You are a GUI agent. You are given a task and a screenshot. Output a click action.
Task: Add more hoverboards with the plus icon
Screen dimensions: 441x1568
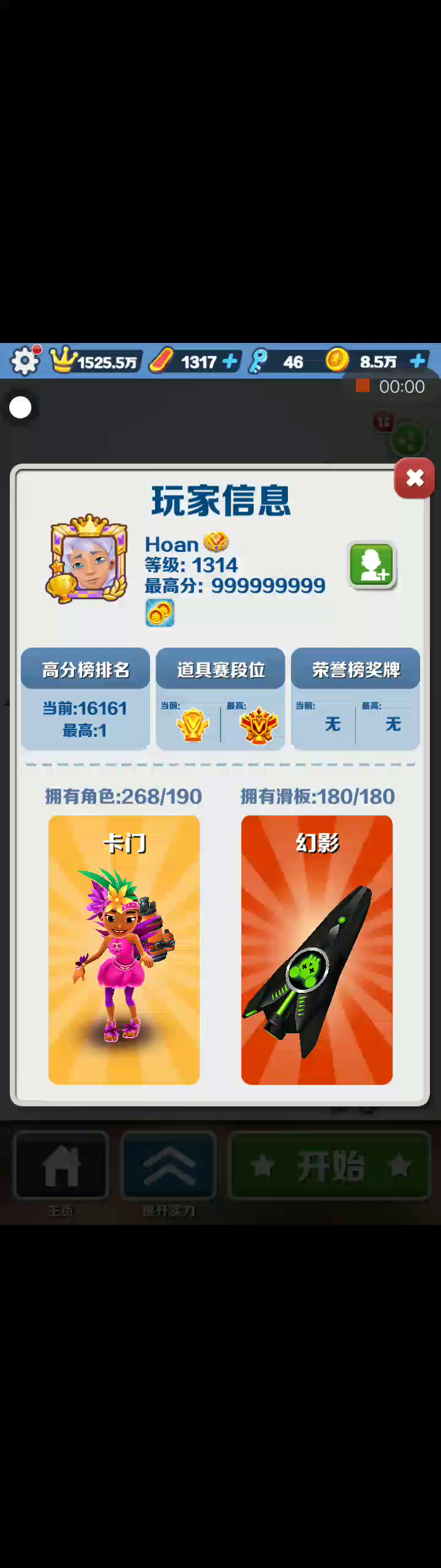pyautogui.click(x=230, y=361)
